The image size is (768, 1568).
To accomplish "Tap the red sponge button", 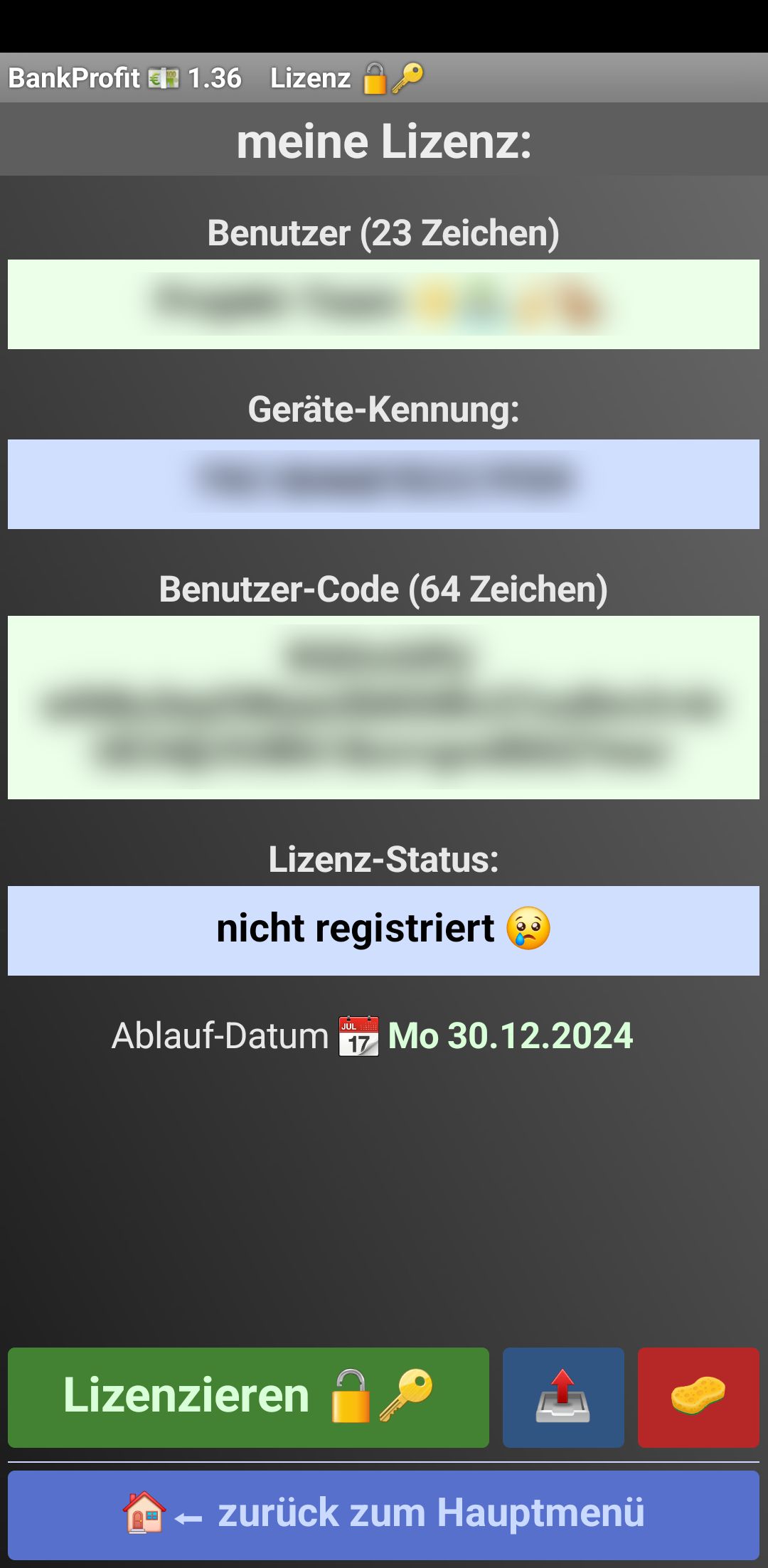I will [698, 1397].
